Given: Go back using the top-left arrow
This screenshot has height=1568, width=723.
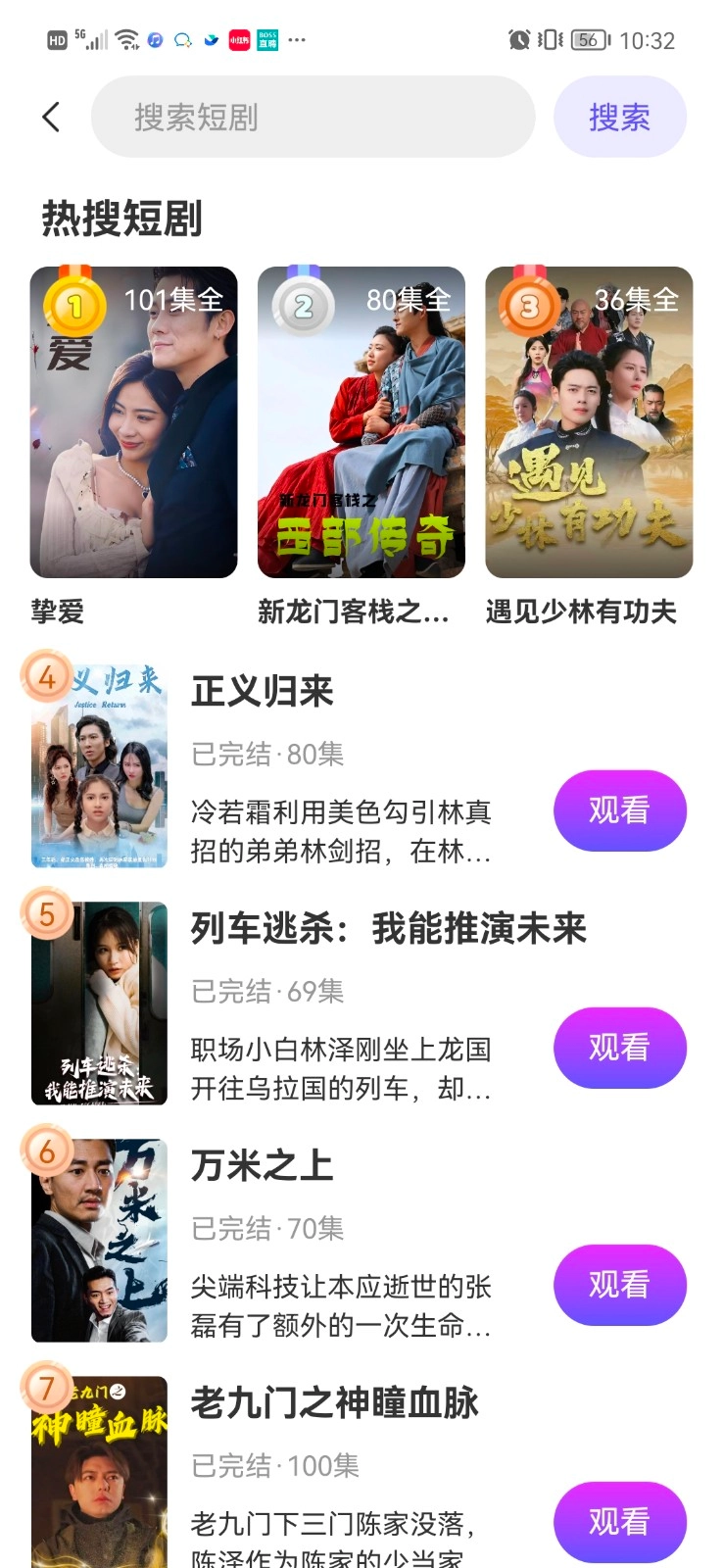Looking at the screenshot, I should tap(52, 118).
